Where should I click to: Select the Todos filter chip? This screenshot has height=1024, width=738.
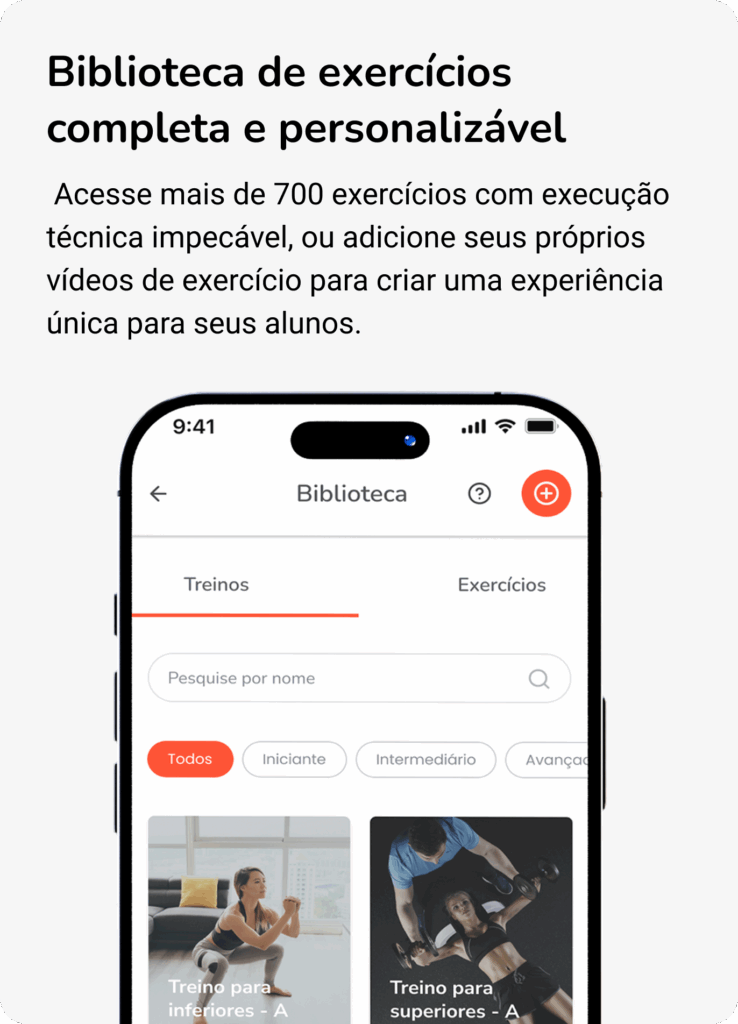click(190, 759)
